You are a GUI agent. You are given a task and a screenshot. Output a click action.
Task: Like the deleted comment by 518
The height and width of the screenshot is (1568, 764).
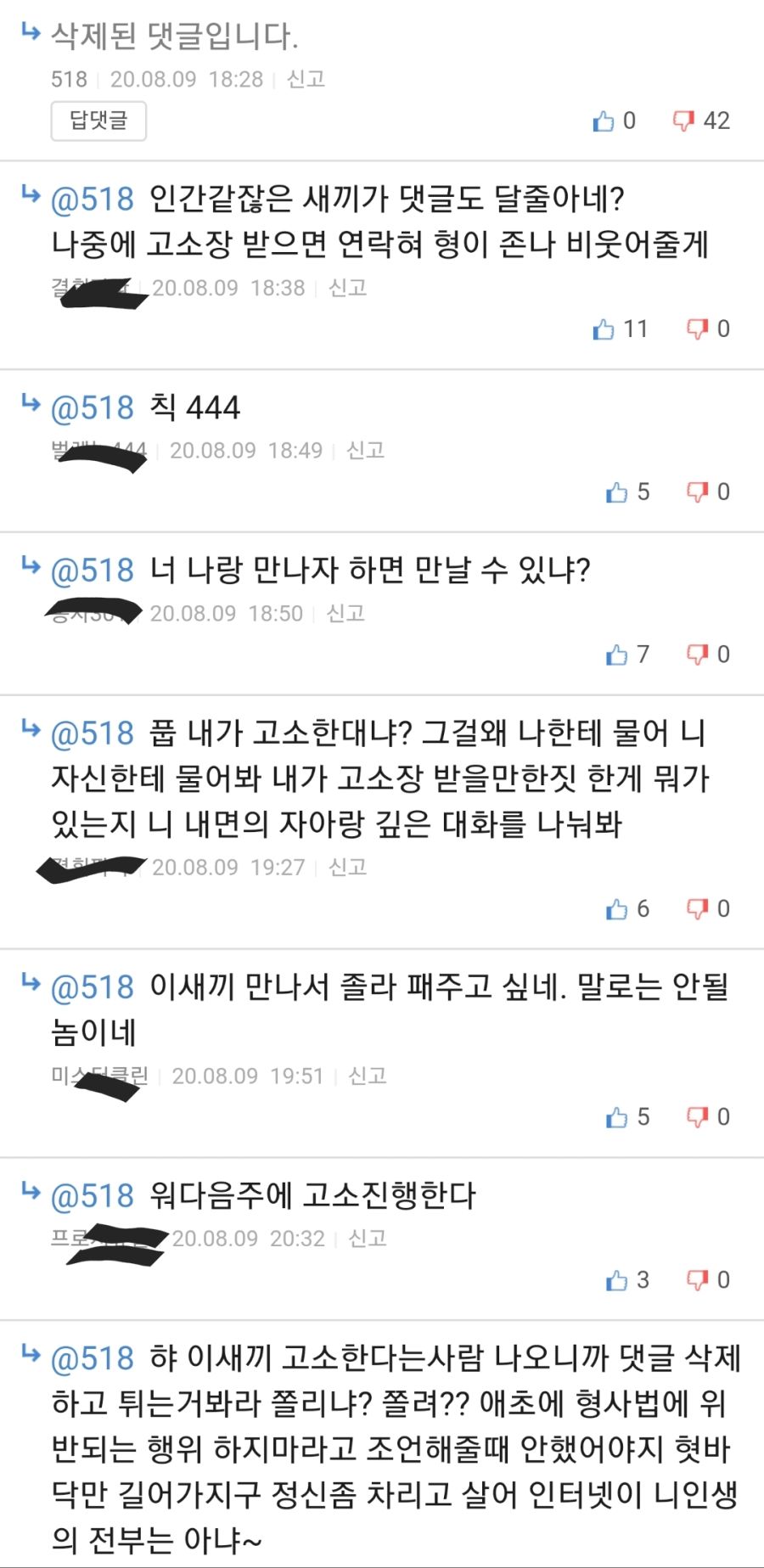tap(604, 121)
